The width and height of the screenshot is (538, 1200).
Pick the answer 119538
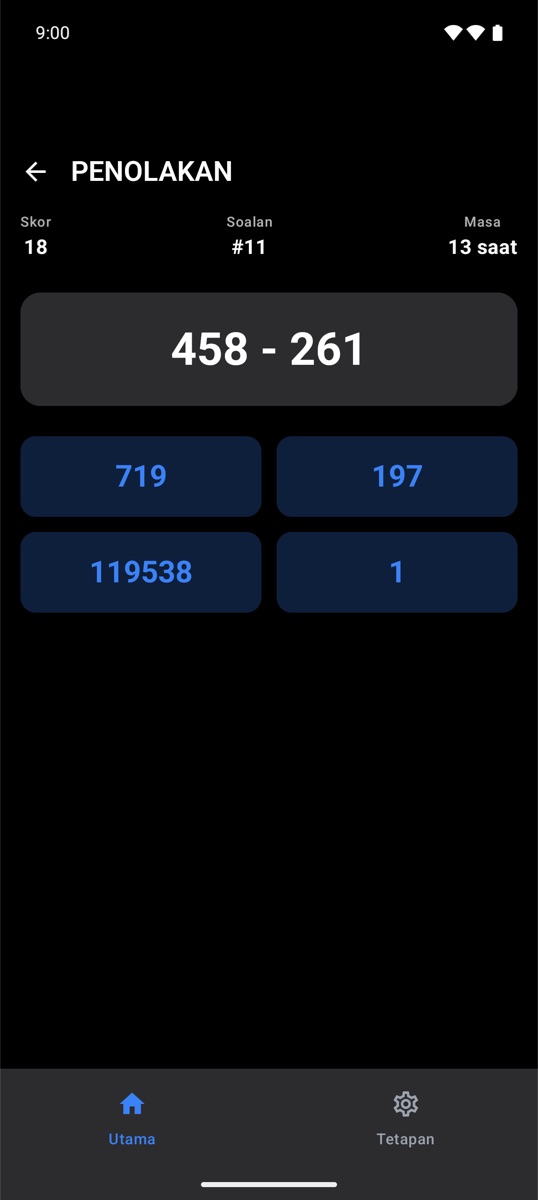pyautogui.click(x=141, y=572)
